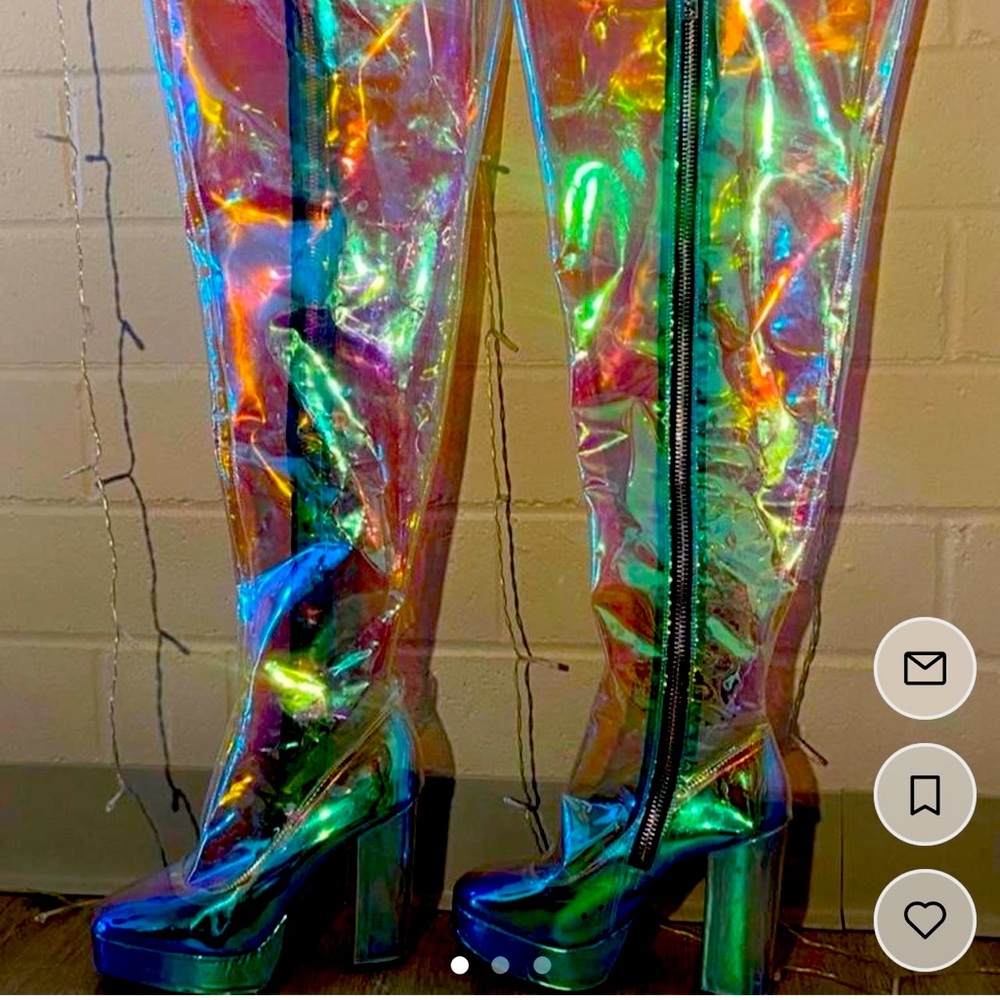The width and height of the screenshot is (1000, 1000).
Task: Save this listing with the bookmark icon
Action: [925, 794]
